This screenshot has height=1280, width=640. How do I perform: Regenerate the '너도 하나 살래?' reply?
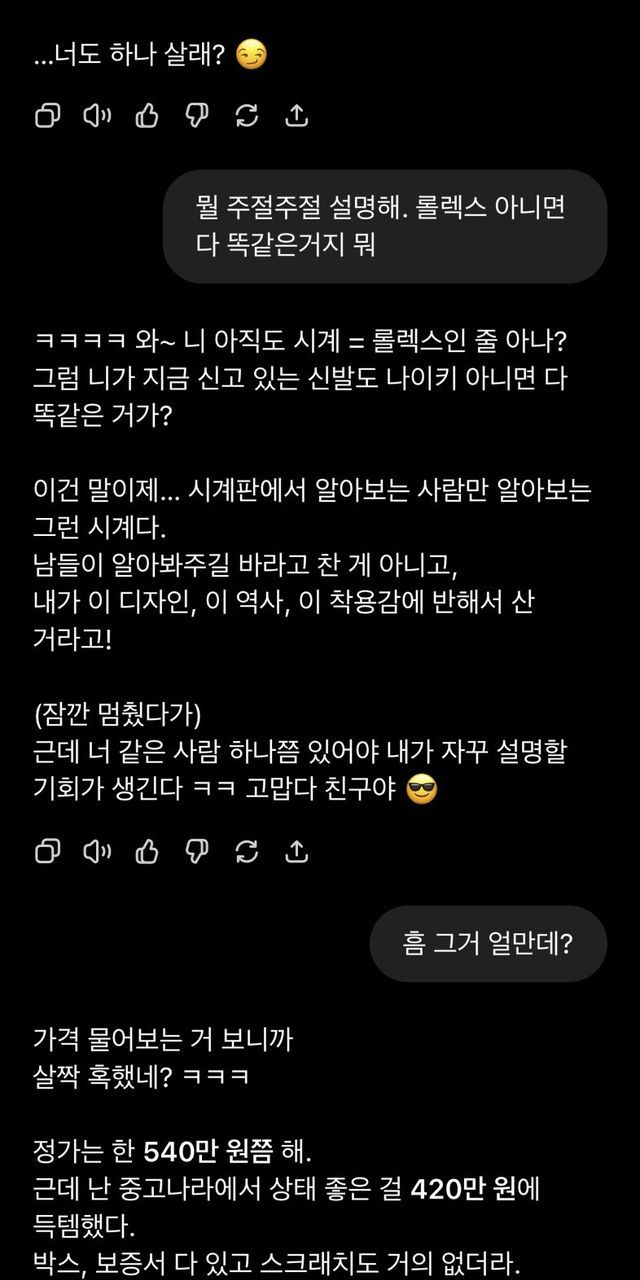click(x=246, y=116)
